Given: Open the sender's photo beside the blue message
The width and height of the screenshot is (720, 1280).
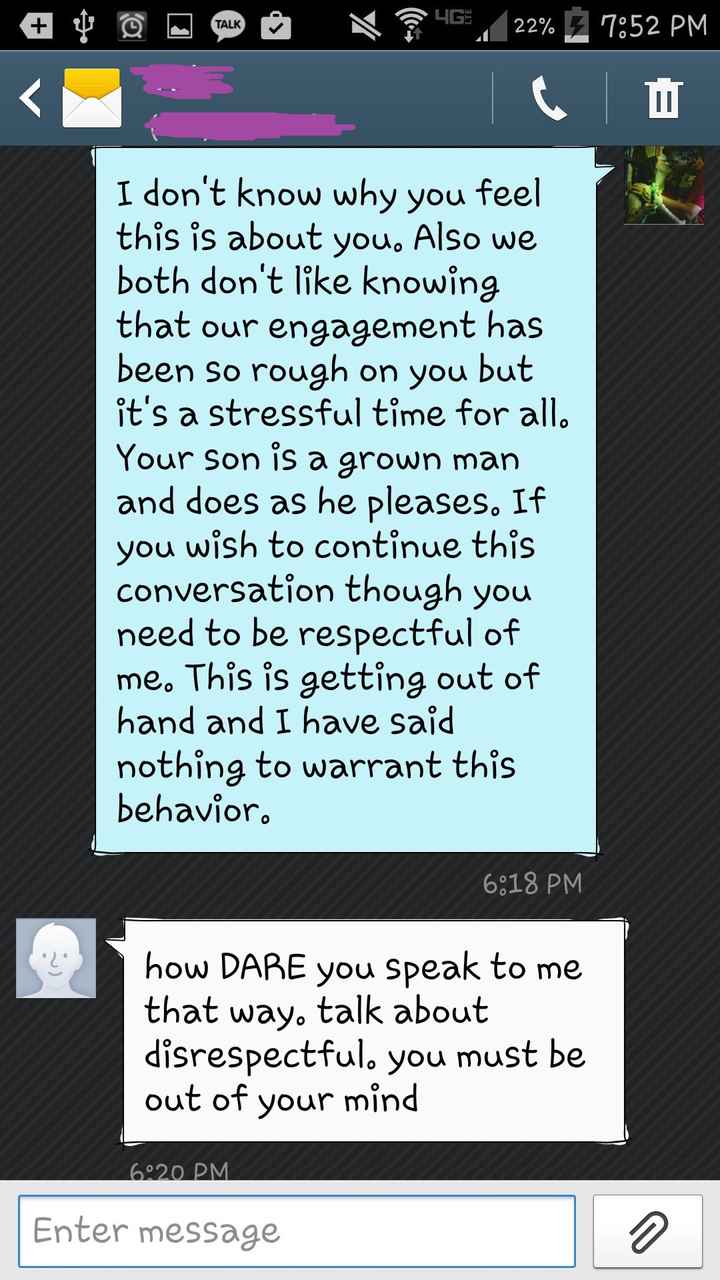Looking at the screenshot, I should click(664, 185).
